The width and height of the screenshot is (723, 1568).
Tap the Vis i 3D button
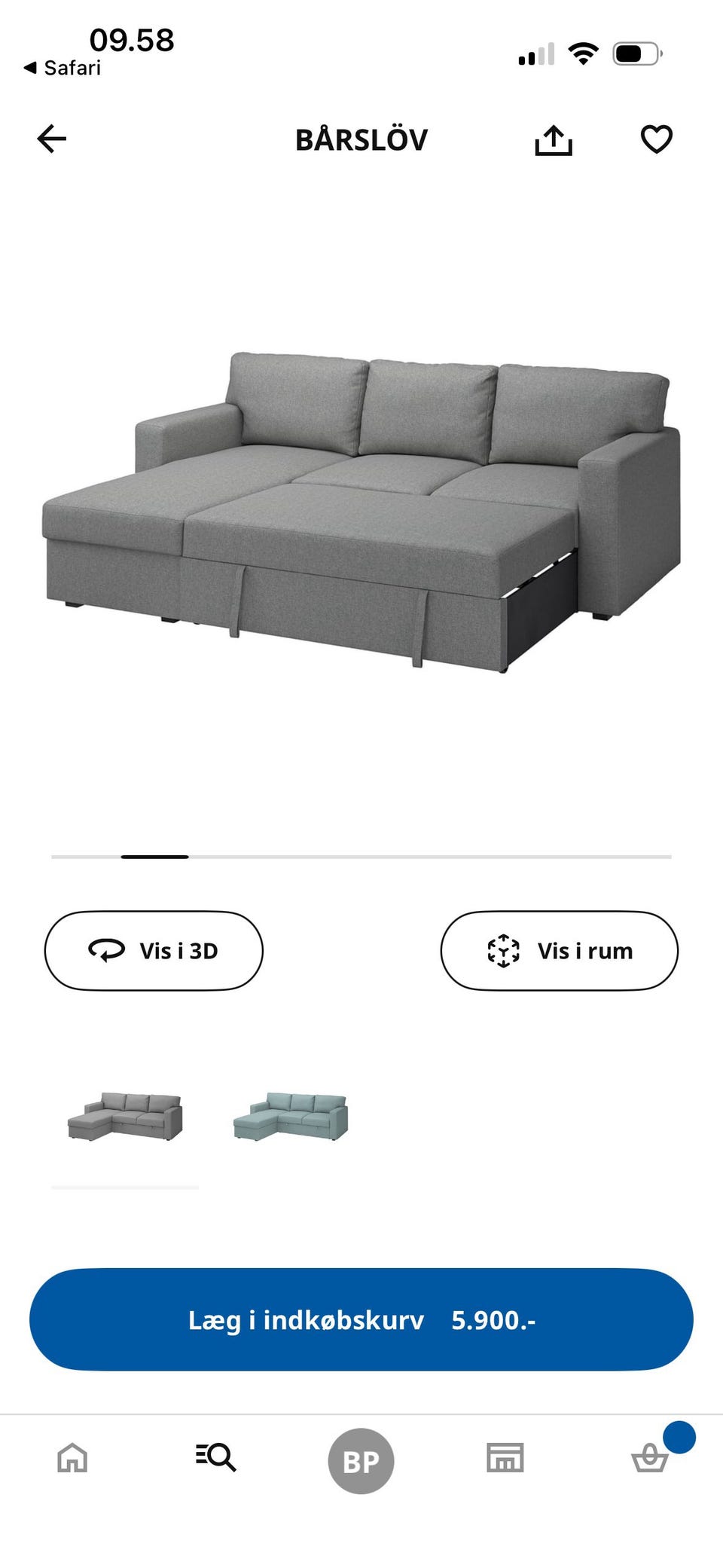(x=154, y=951)
